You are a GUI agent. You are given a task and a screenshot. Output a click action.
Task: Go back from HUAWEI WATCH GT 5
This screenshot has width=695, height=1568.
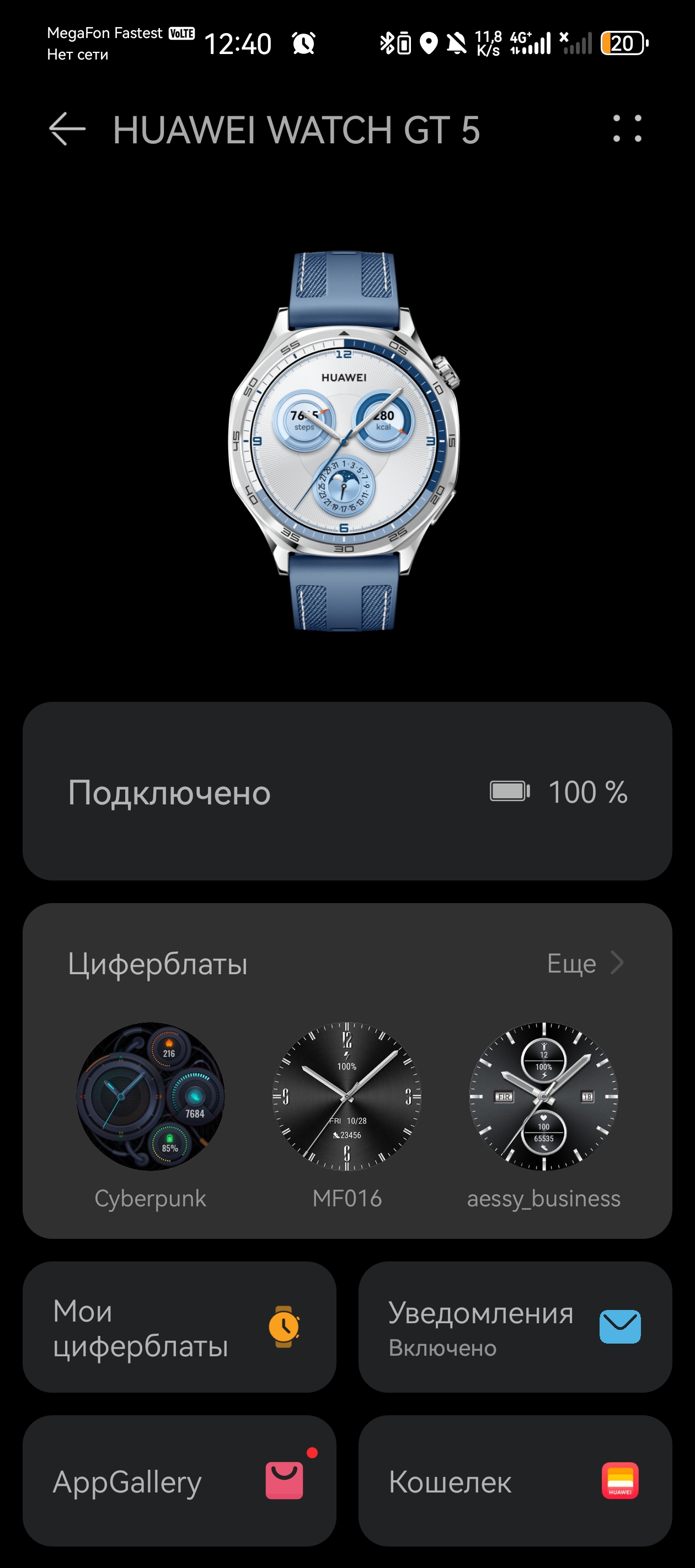(x=67, y=129)
